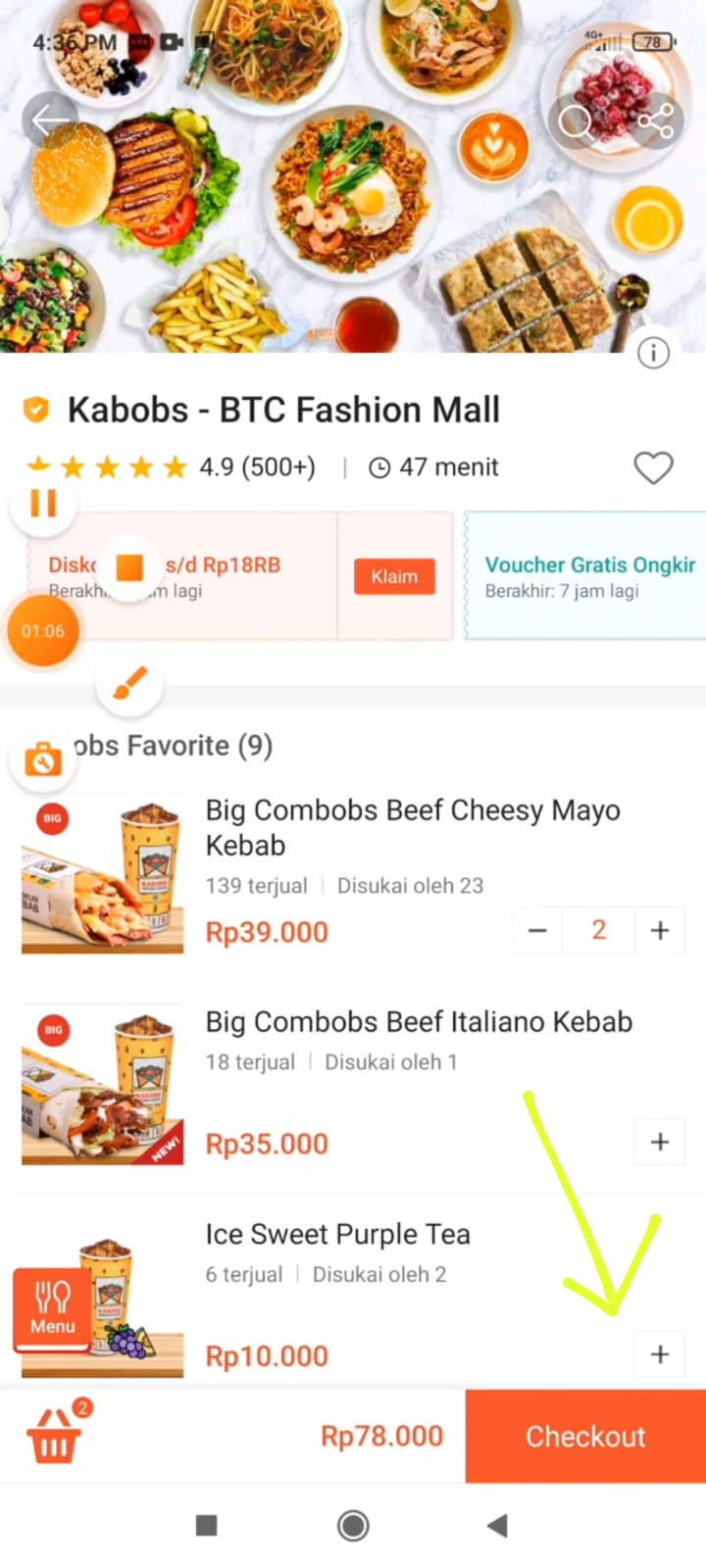Increase Big Combobs Beef Cheesy Mayo quantity

tap(660, 930)
